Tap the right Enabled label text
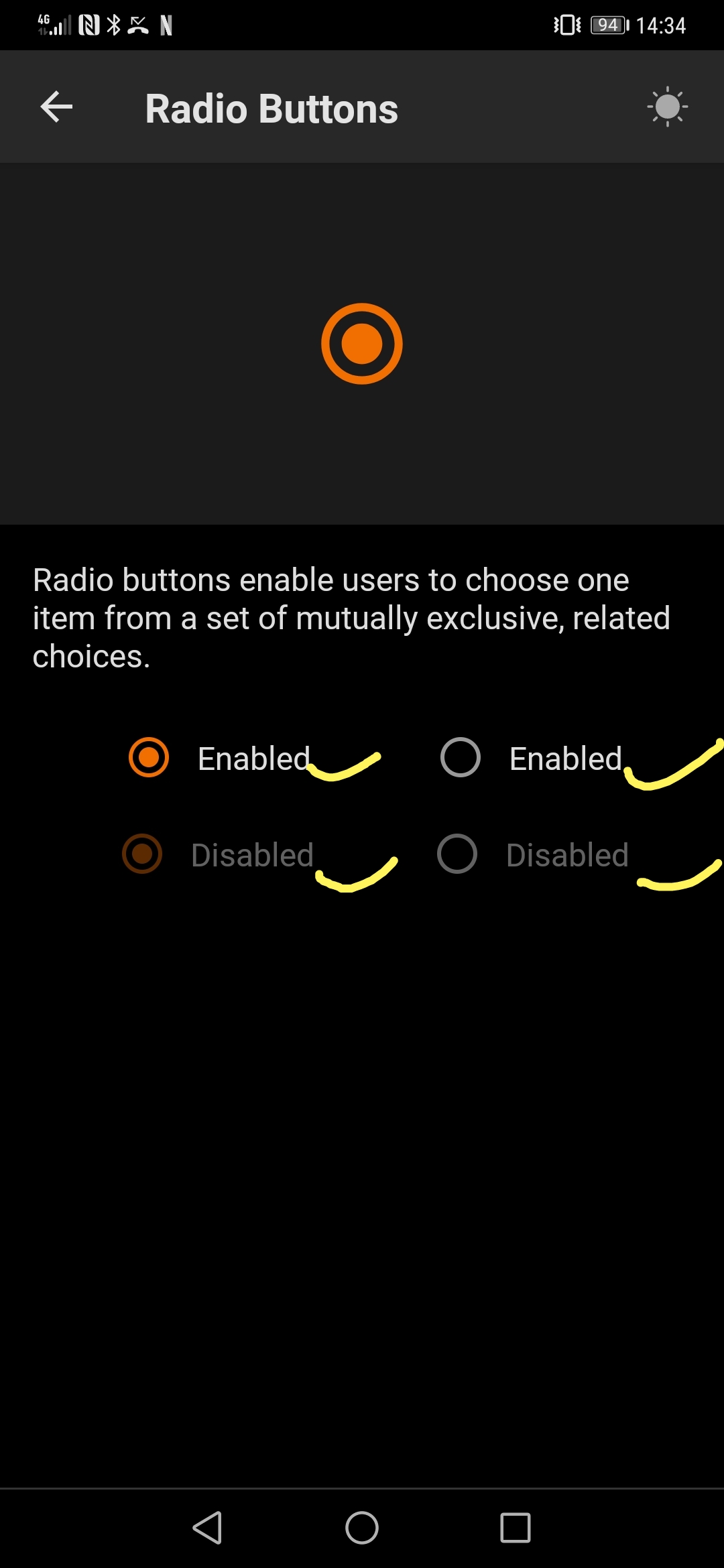724x1568 pixels. click(565, 758)
